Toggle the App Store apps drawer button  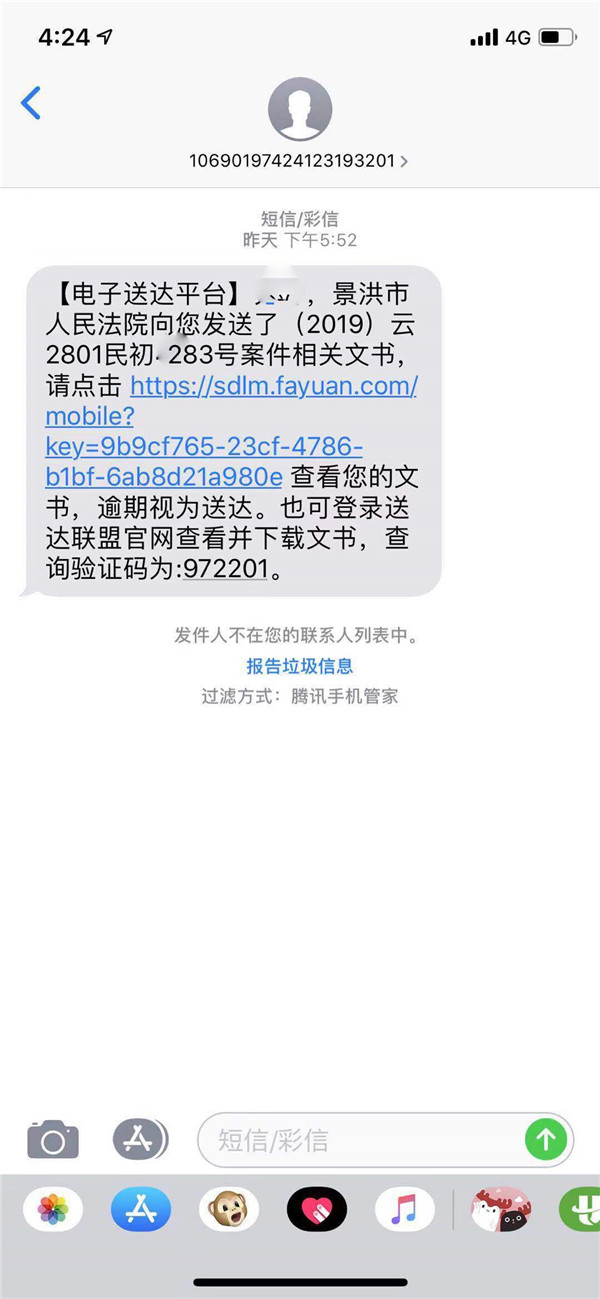(140, 1138)
